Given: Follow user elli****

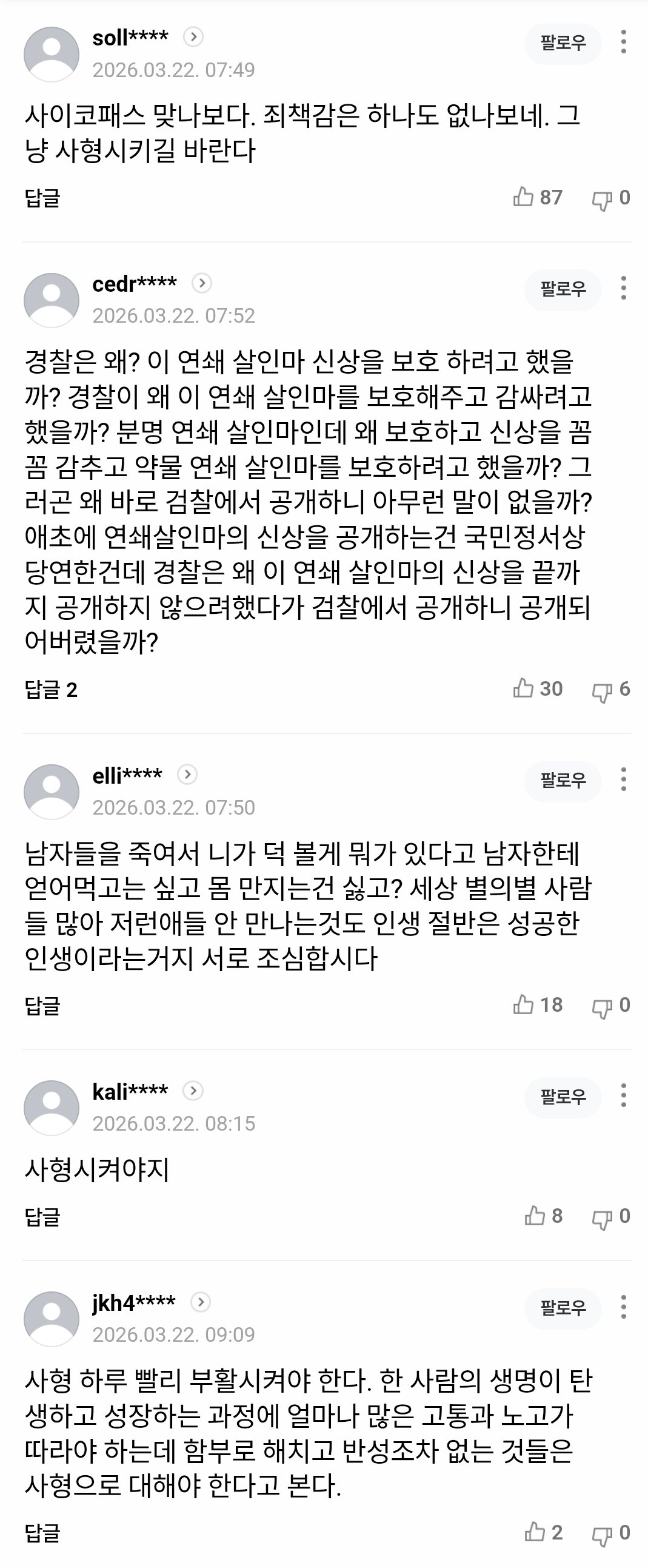Looking at the screenshot, I should (563, 779).
